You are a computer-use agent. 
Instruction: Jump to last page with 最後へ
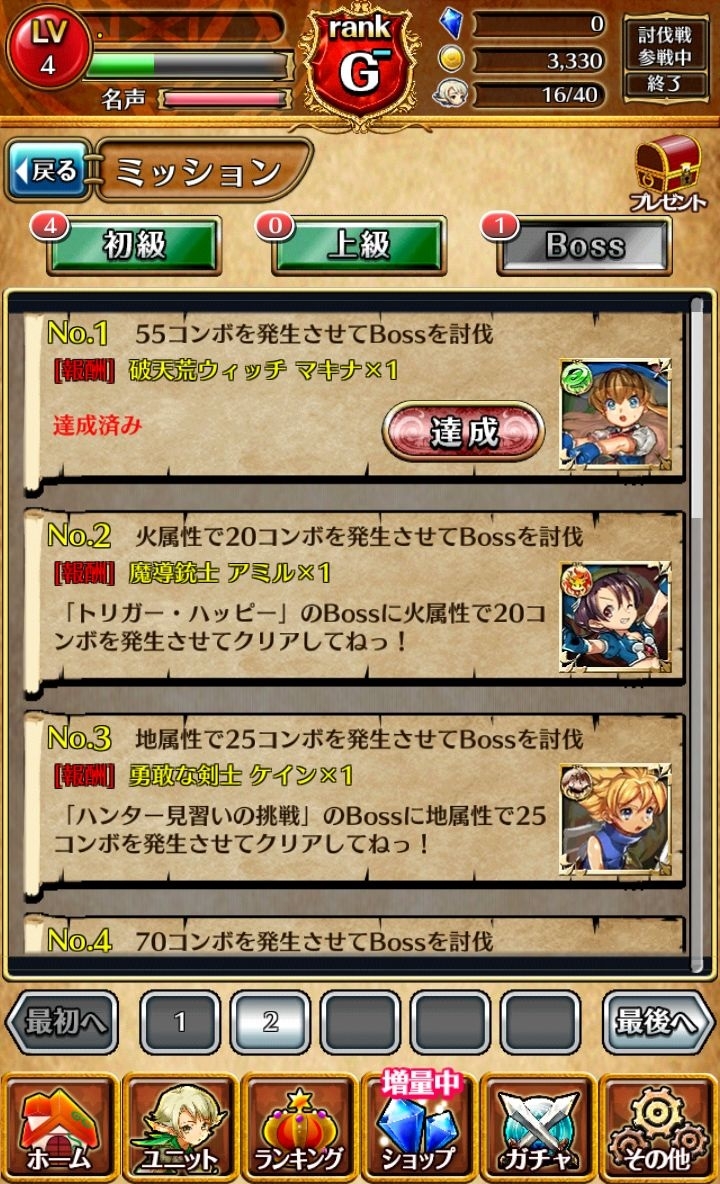click(x=657, y=1022)
